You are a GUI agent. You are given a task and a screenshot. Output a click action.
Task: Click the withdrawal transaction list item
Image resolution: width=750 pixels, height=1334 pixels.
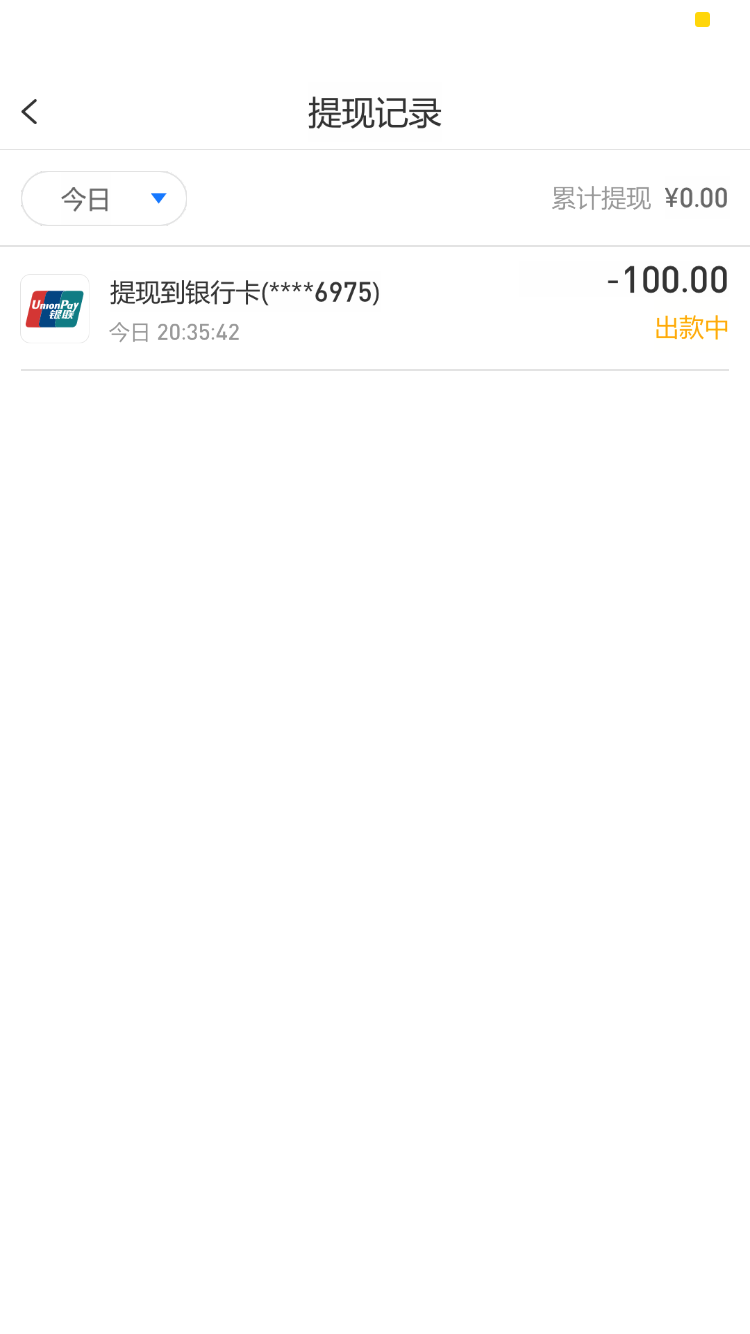click(x=375, y=308)
